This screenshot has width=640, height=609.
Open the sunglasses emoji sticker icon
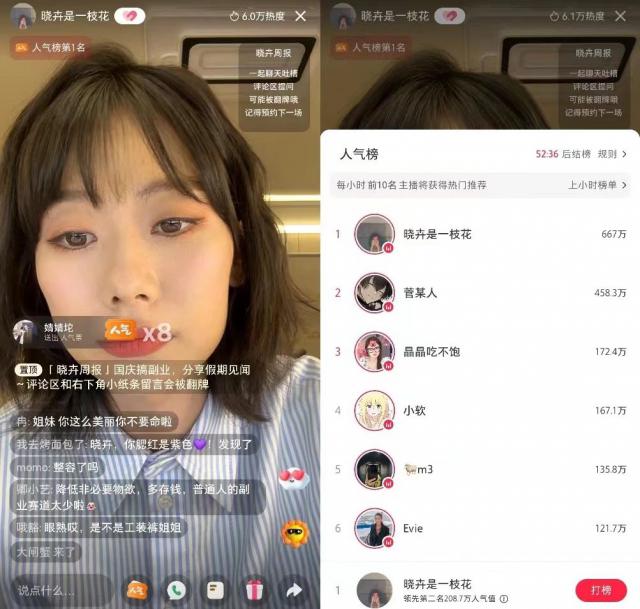(294, 533)
